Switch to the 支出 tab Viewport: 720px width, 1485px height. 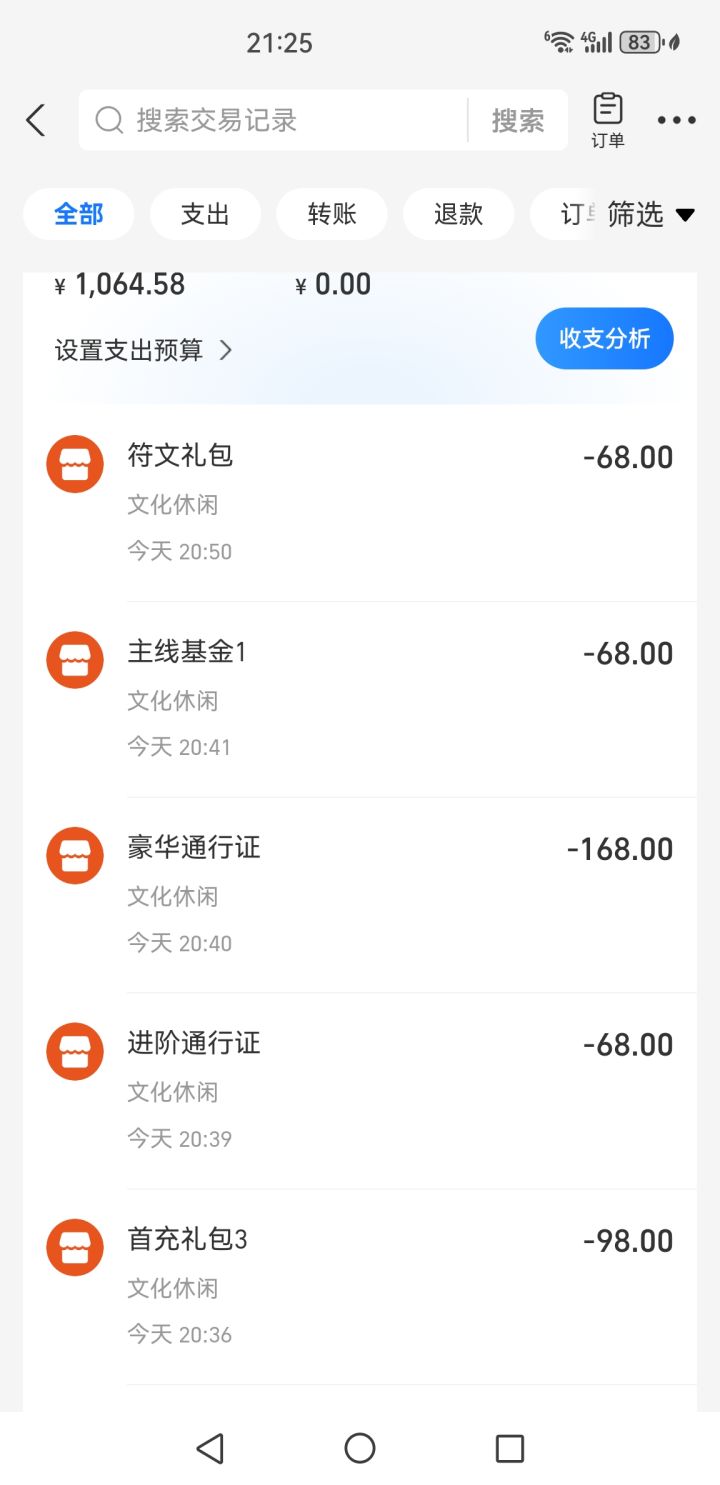tap(205, 213)
